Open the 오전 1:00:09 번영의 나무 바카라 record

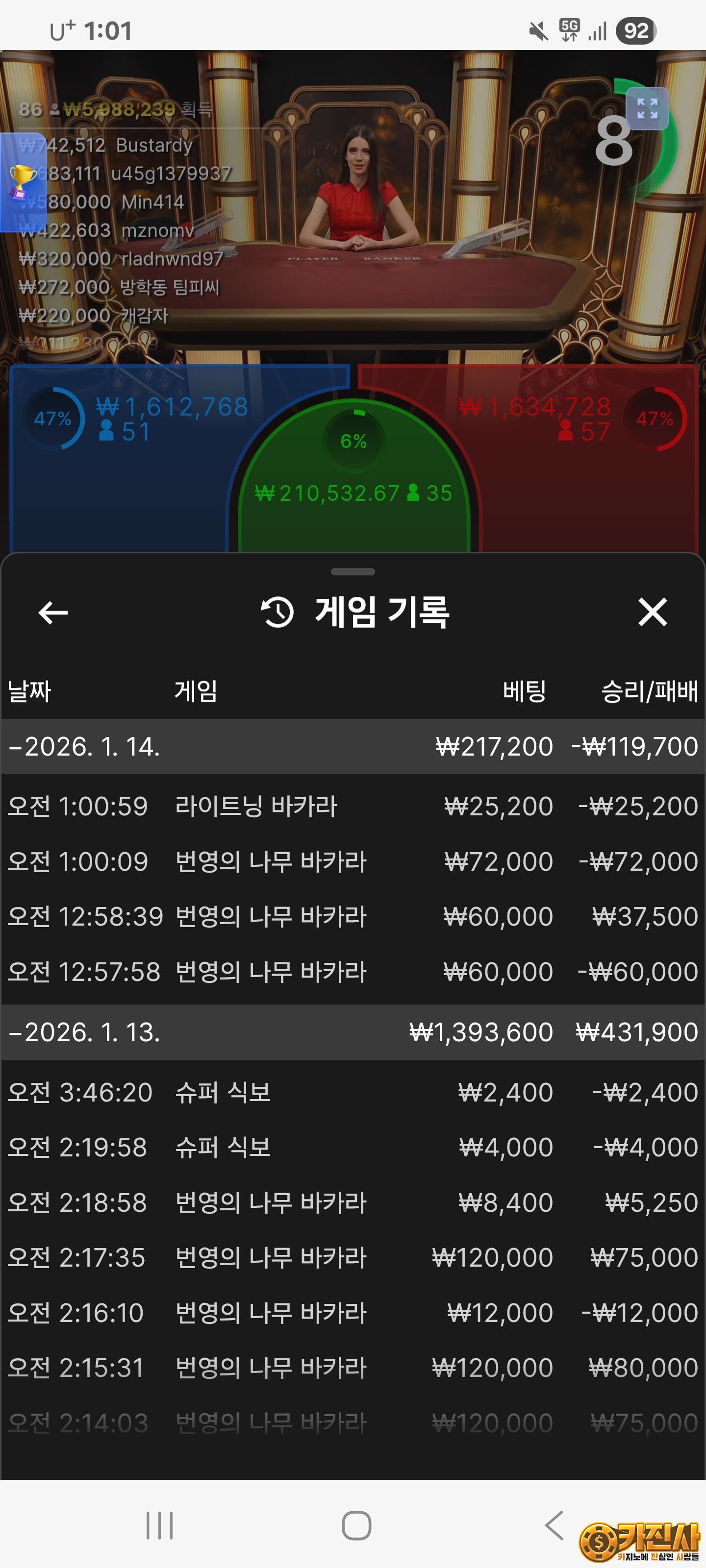coord(353,861)
